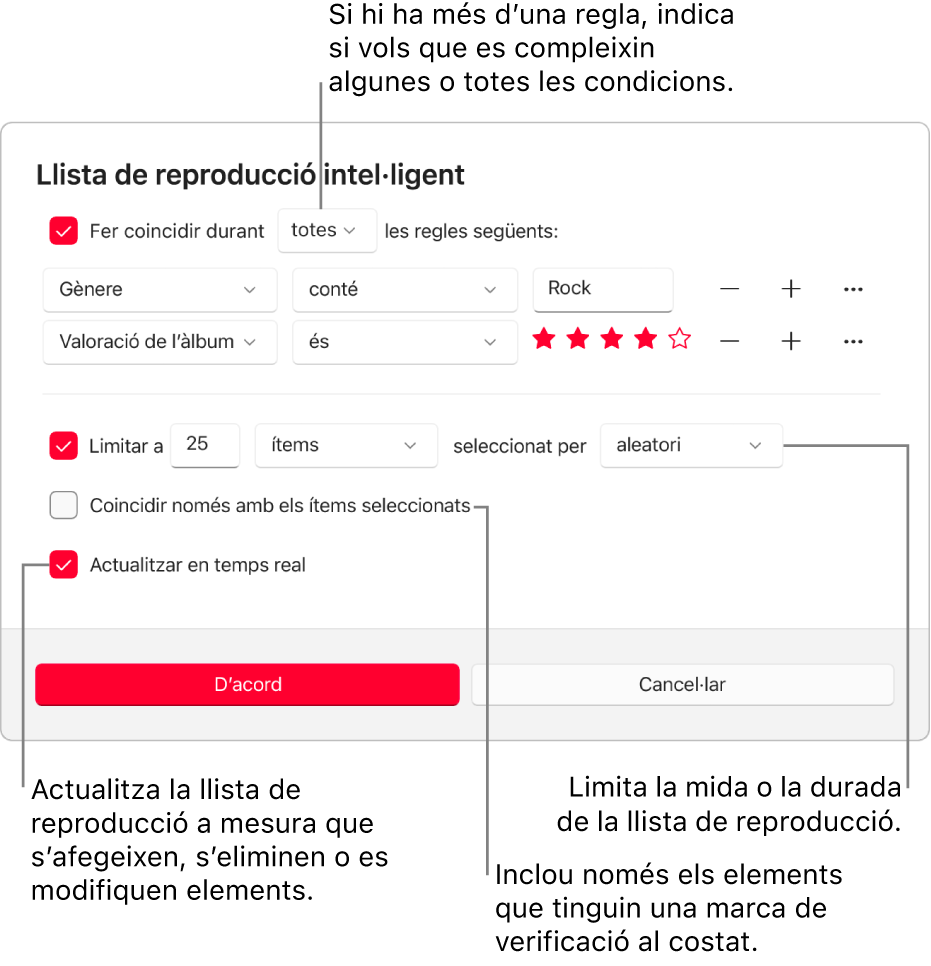
Task: Add a rule after Valoració de l'àlbum
Action: coord(790,342)
